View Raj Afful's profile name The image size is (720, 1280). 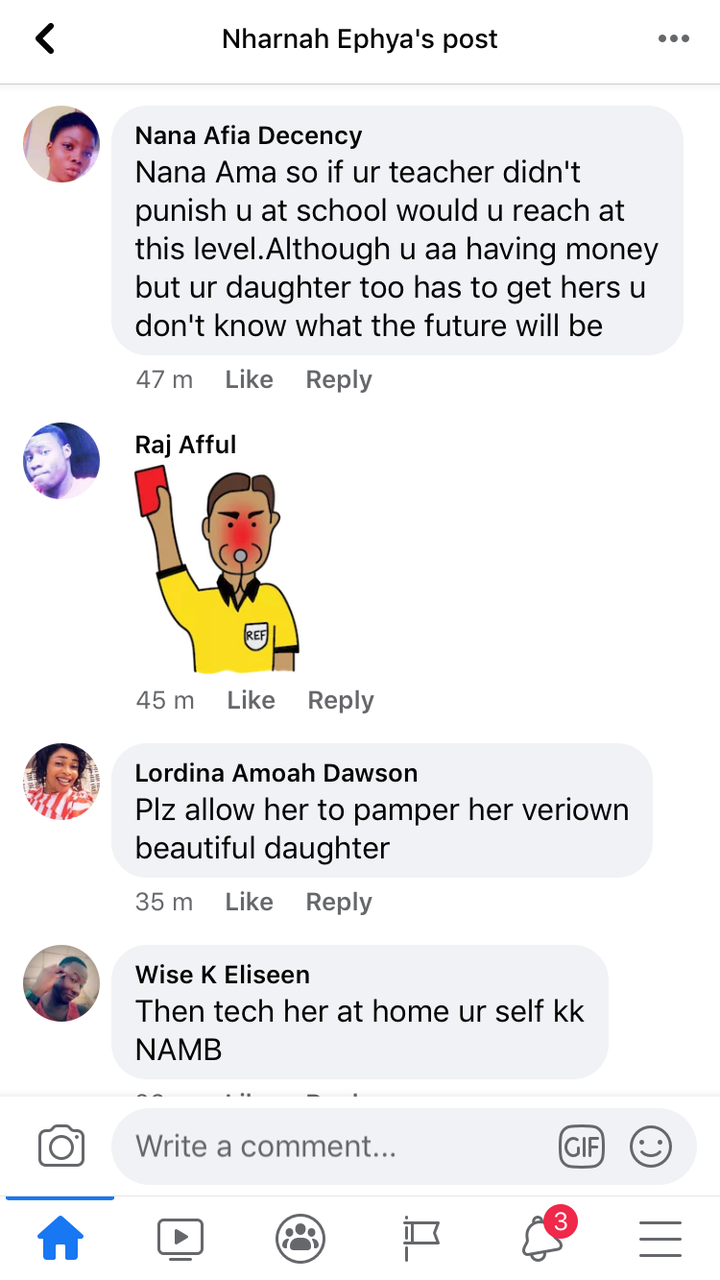coord(186,445)
